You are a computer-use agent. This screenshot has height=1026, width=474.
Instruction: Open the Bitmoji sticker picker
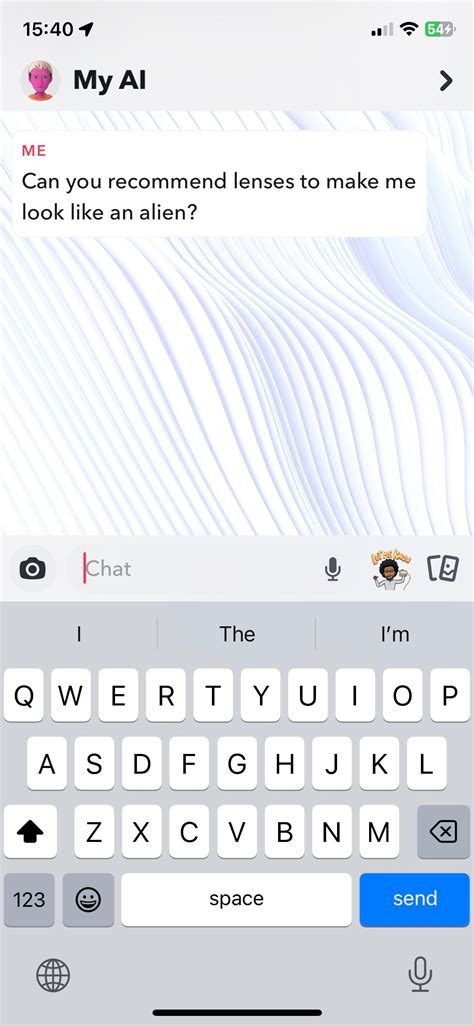coord(390,569)
